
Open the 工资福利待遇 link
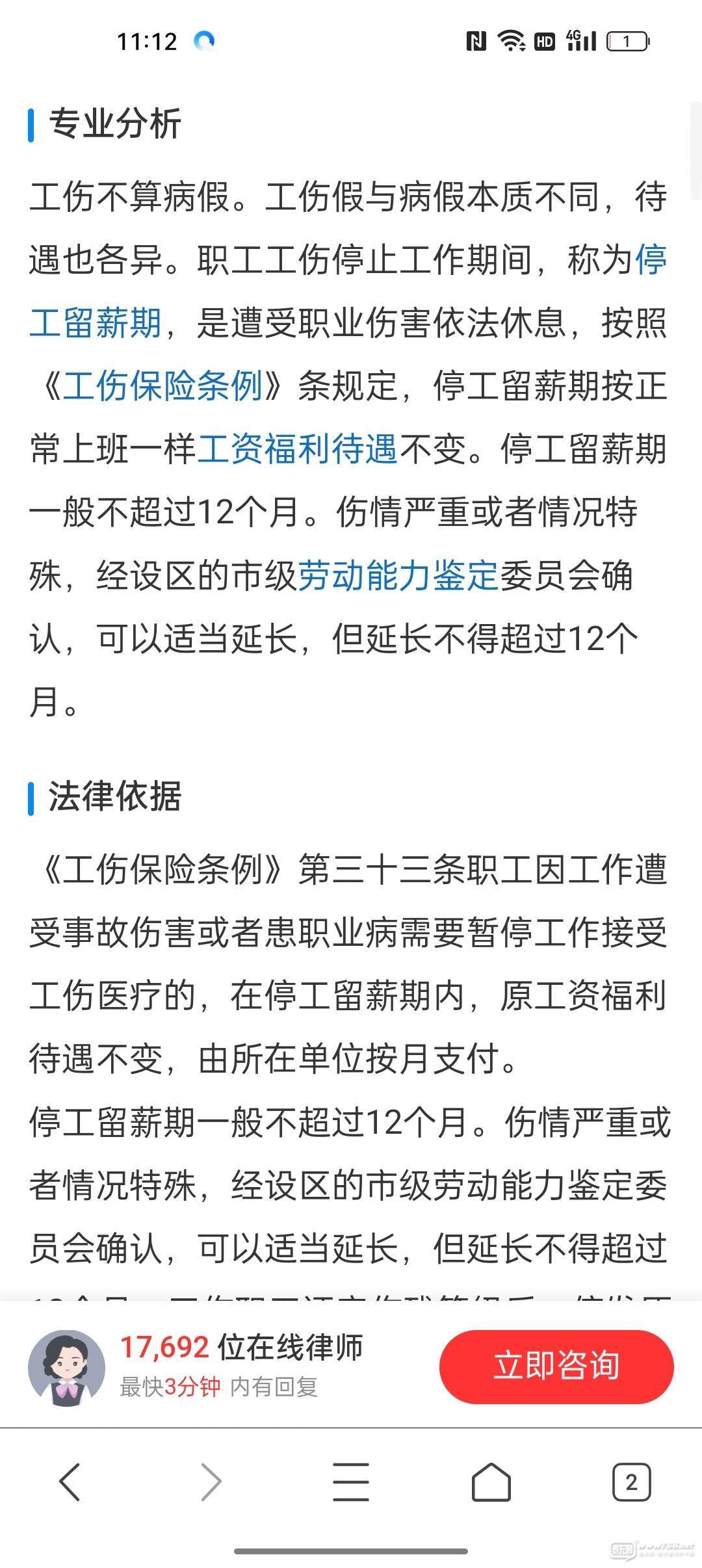click(297, 449)
